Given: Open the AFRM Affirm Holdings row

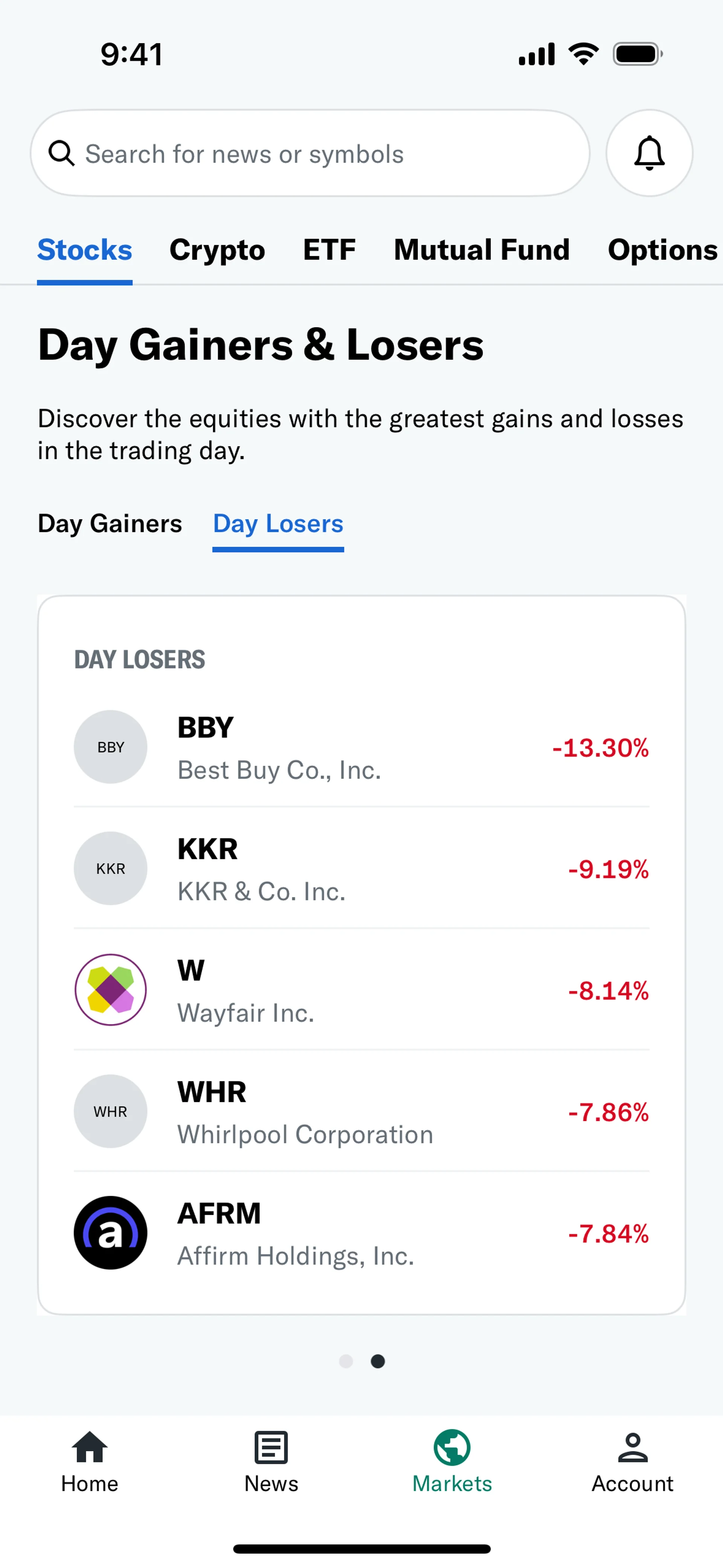Looking at the screenshot, I should coord(361,1233).
